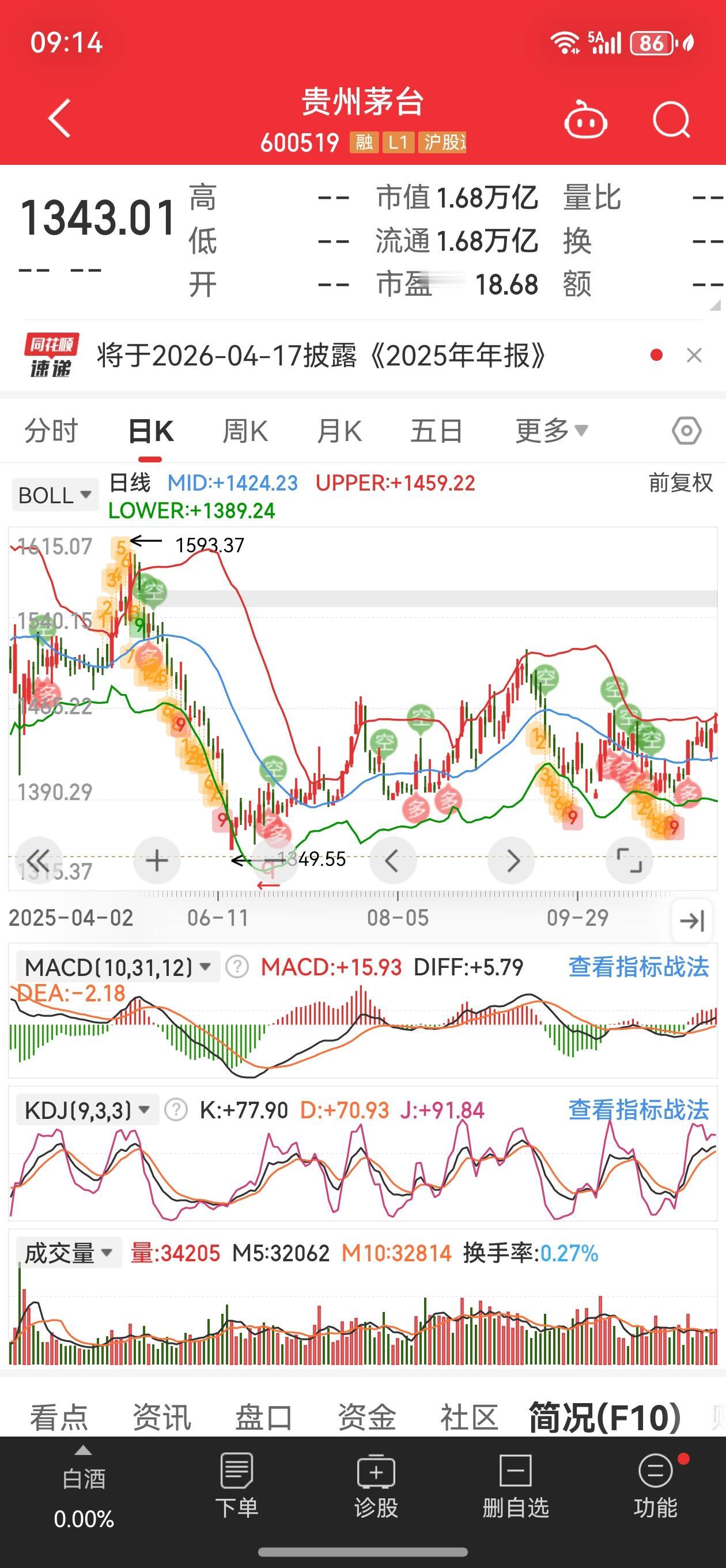Open the robot assistant icon

(585, 119)
